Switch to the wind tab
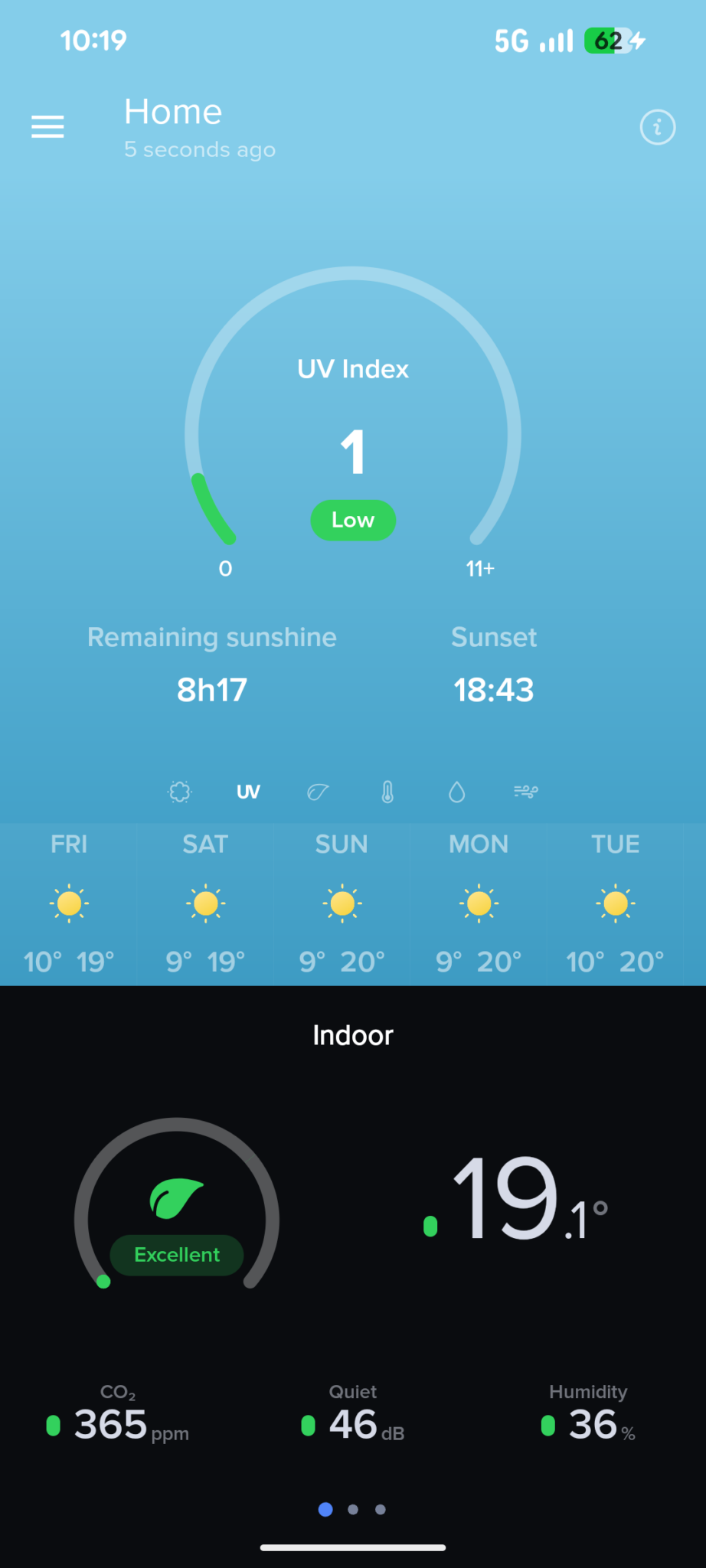The width and height of the screenshot is (706, 1568). [x=526, y=792]
